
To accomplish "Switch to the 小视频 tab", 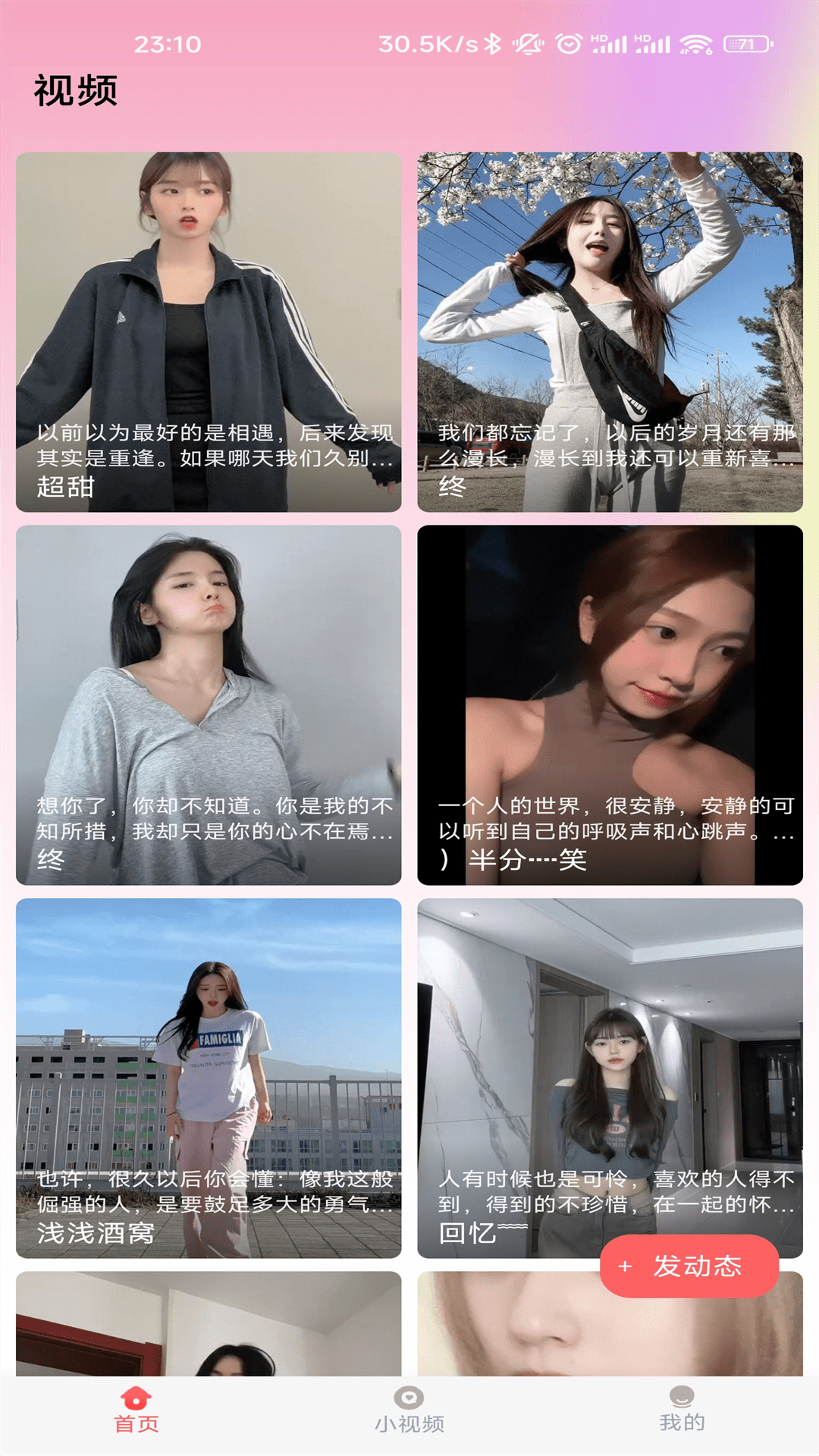I will pyautogui.click(x=409, y=1410).
